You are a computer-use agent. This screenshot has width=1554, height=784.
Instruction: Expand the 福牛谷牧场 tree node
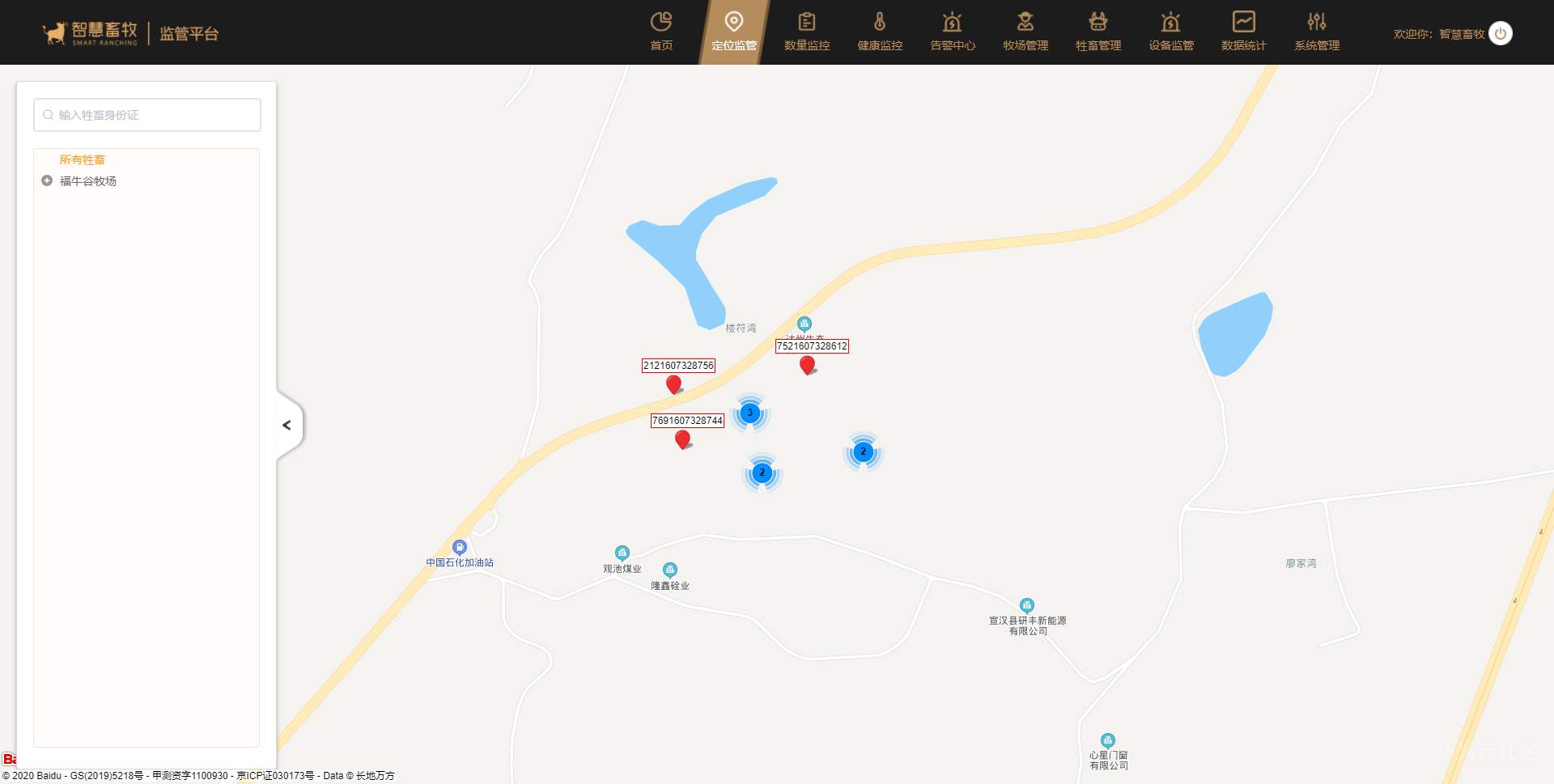click(x=47, y=180)
